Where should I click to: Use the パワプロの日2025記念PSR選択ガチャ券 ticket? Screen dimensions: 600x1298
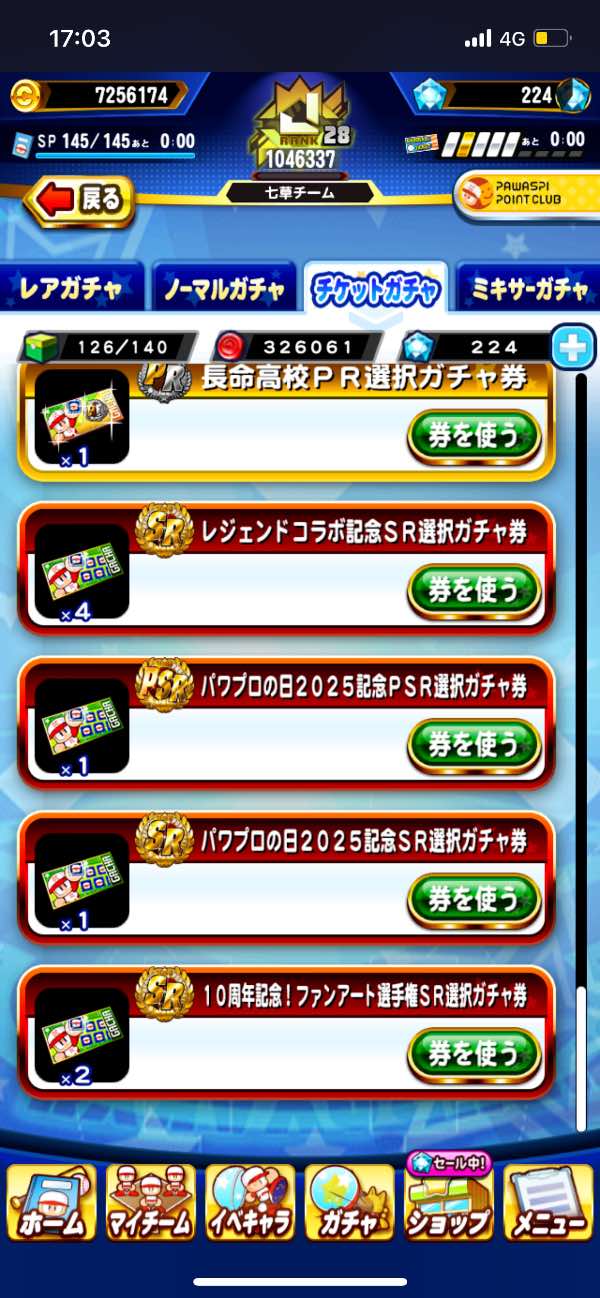pyautogui.click(x=473, y=746)
